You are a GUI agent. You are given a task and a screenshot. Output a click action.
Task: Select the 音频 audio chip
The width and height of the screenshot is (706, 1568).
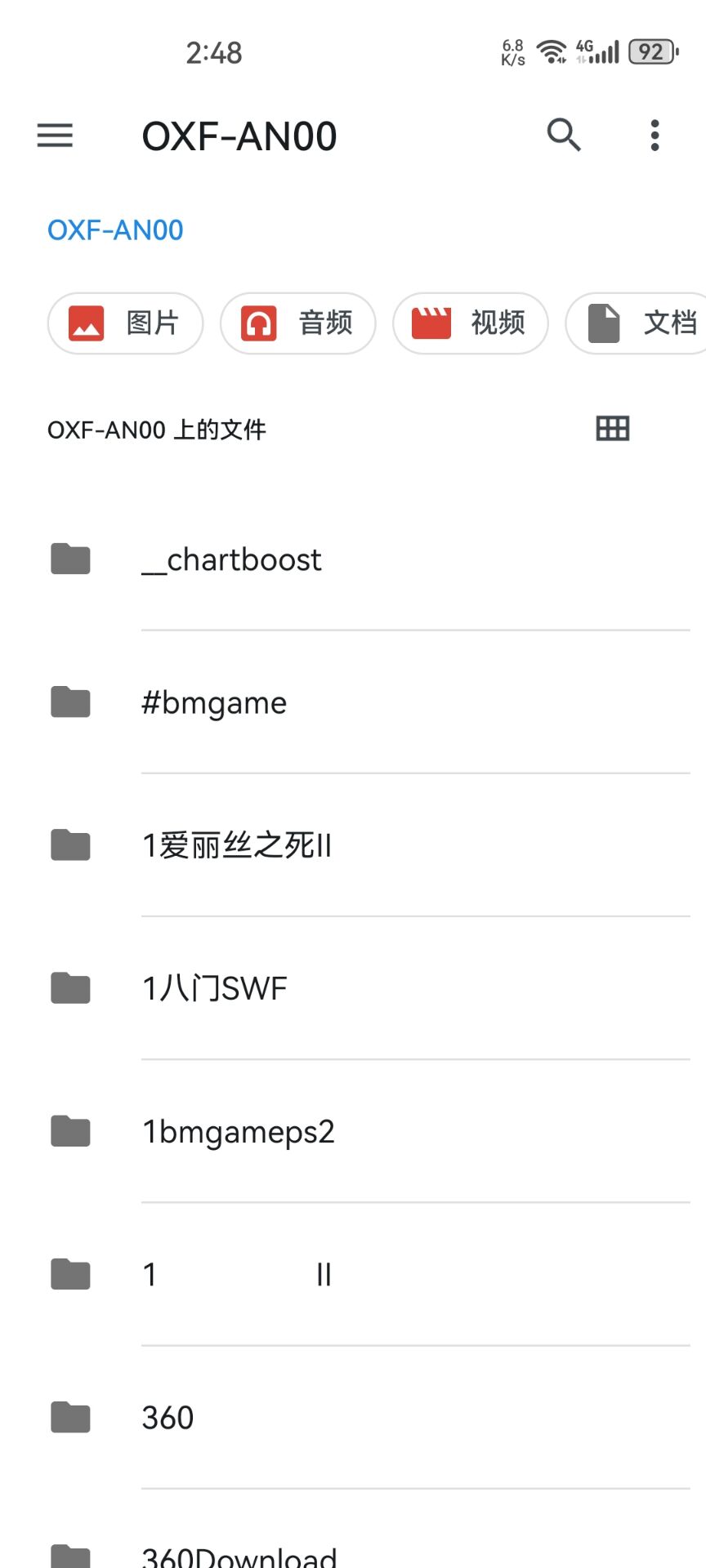298,323
